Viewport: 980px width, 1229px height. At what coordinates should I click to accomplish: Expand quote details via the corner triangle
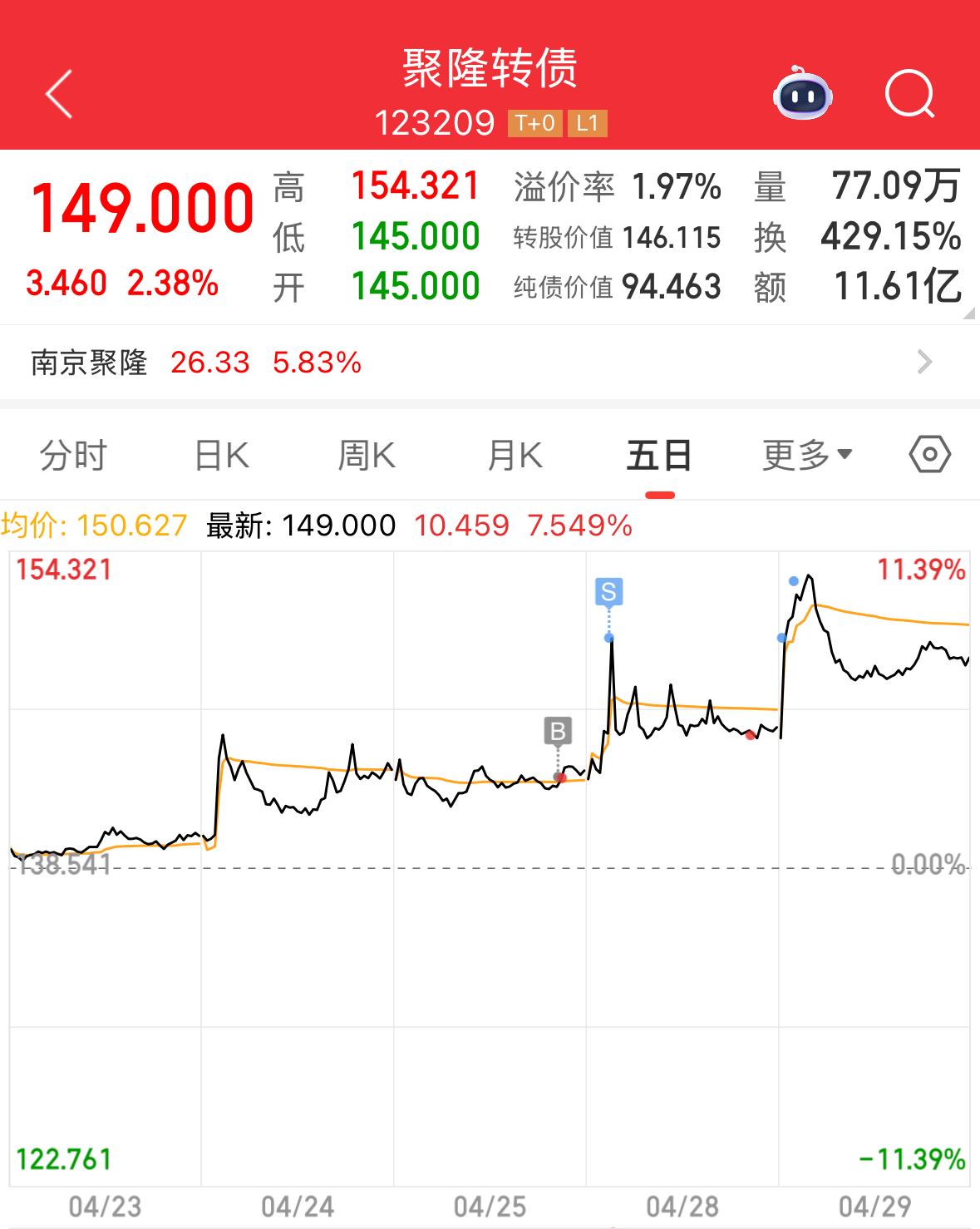(x=968, y=314)
